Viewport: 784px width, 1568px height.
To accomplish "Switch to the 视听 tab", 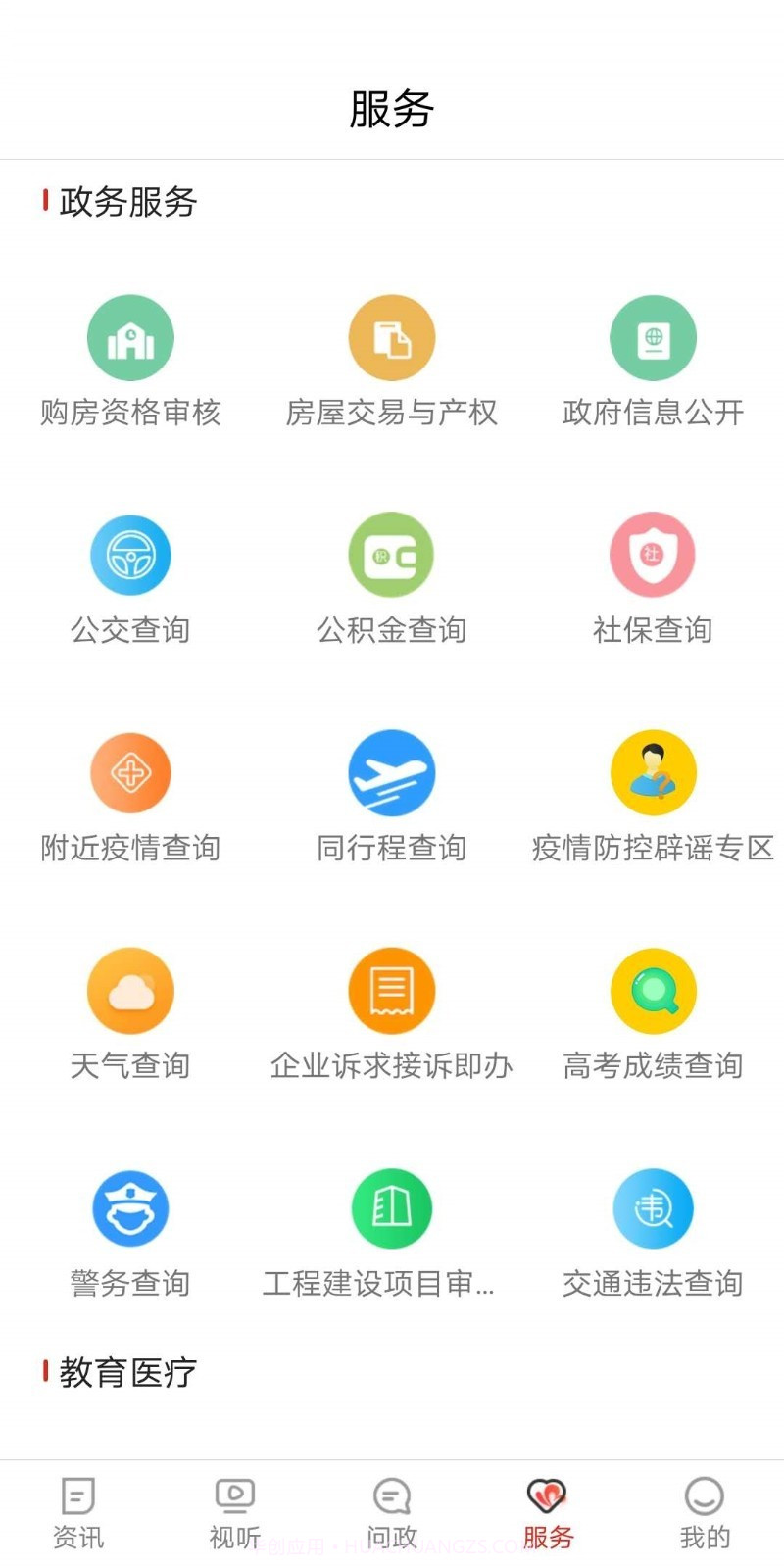I will pyautogui.click(x=232, y=1509).
